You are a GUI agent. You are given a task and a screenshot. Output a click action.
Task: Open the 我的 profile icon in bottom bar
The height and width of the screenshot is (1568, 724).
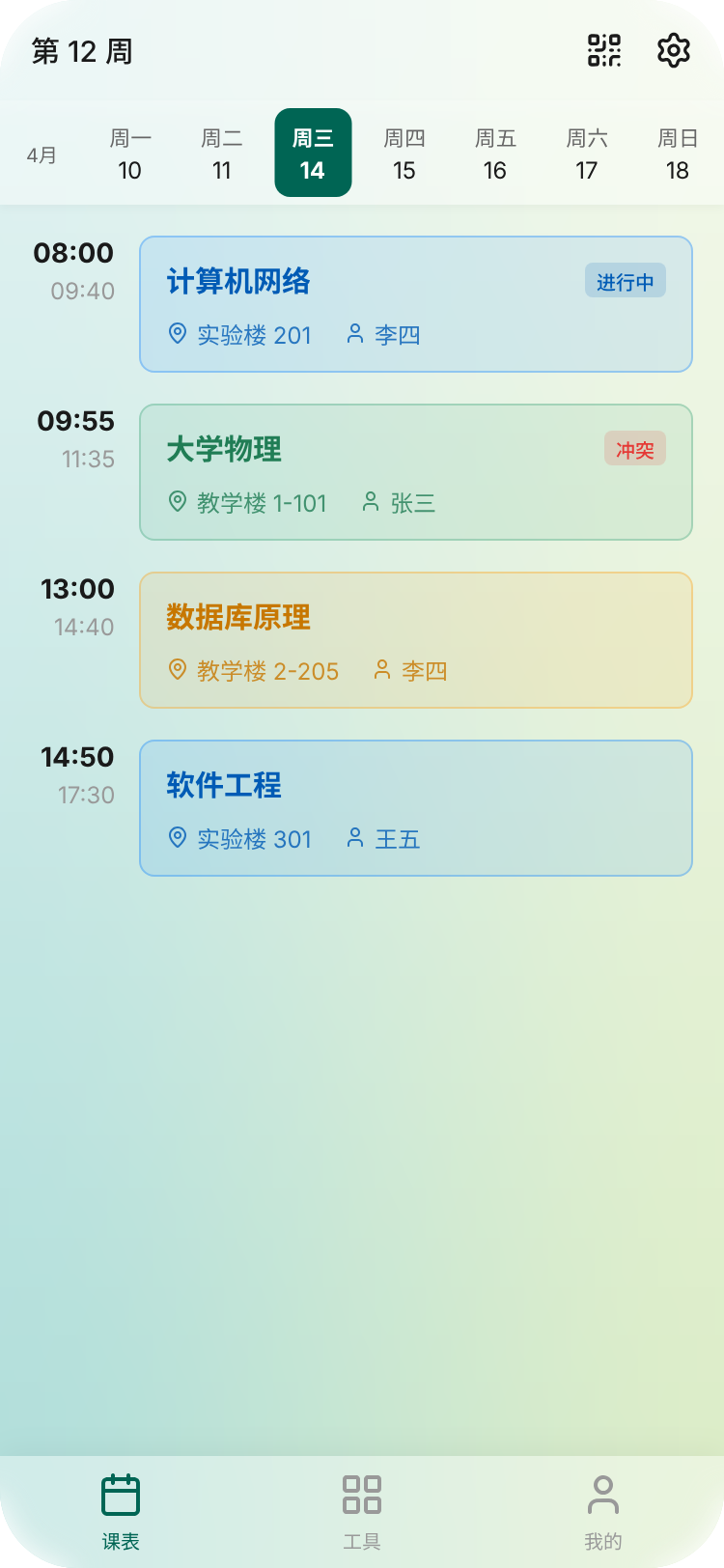point(603,1494)
